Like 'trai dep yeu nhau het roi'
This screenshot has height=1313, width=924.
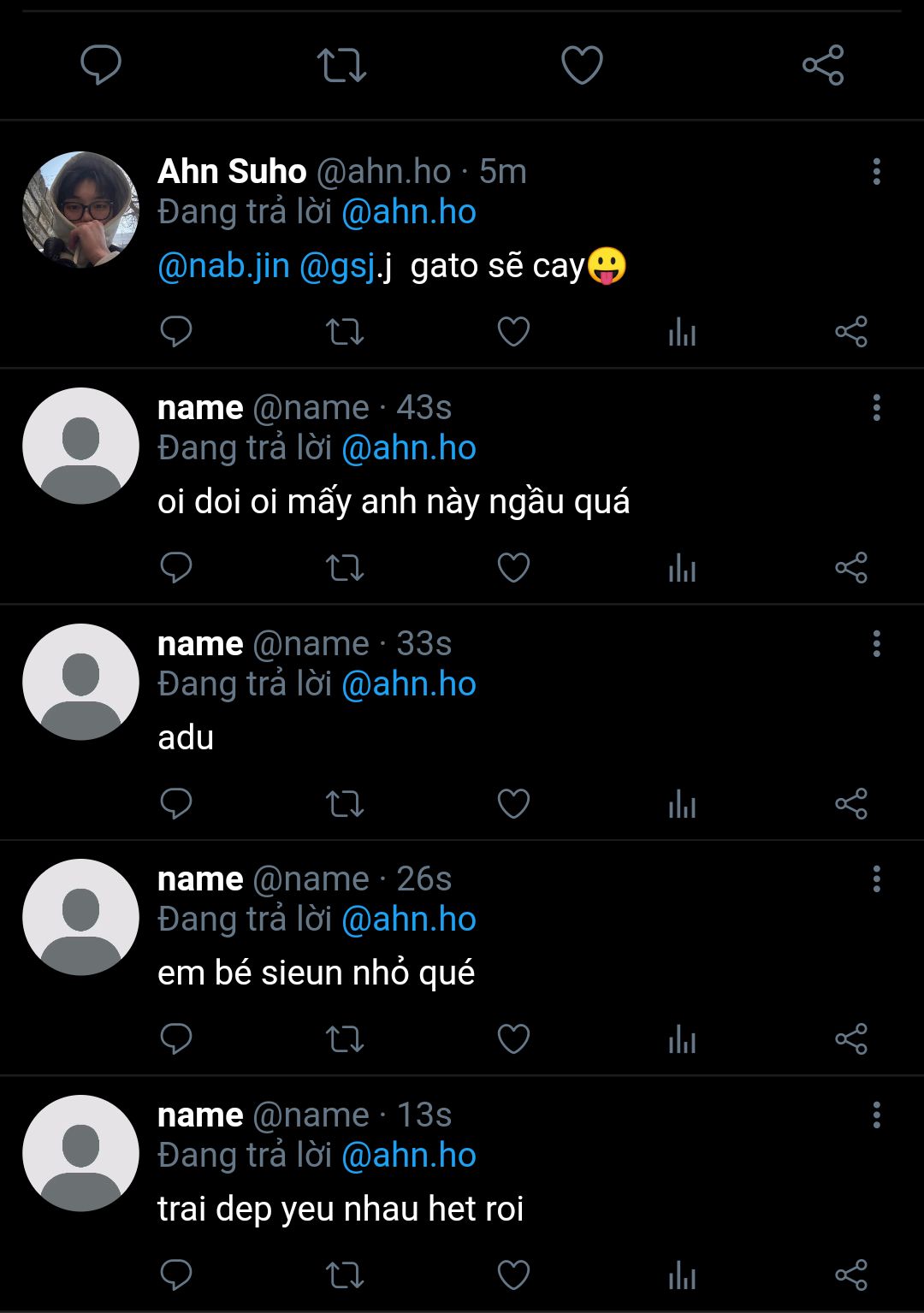[513, 1275]
